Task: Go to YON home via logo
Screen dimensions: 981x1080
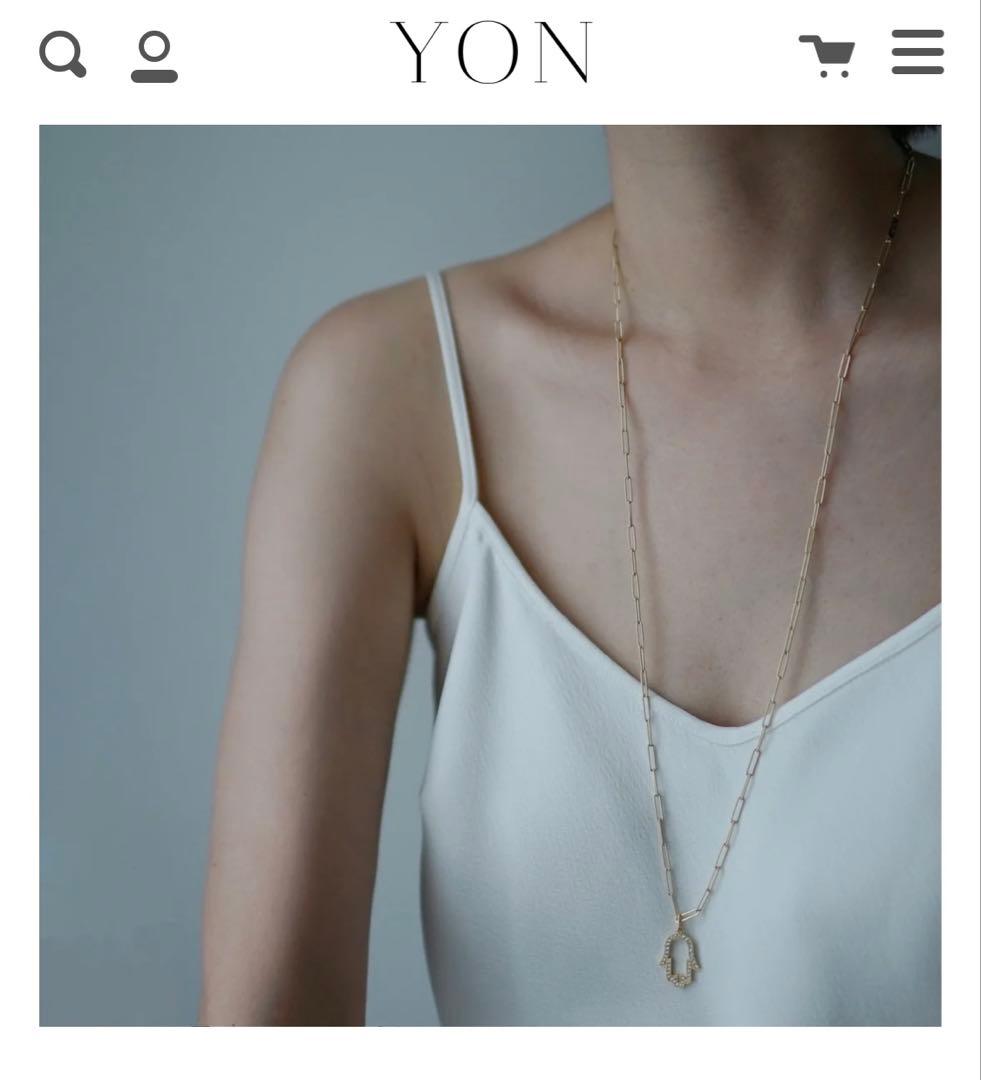Action: (491, 53)
